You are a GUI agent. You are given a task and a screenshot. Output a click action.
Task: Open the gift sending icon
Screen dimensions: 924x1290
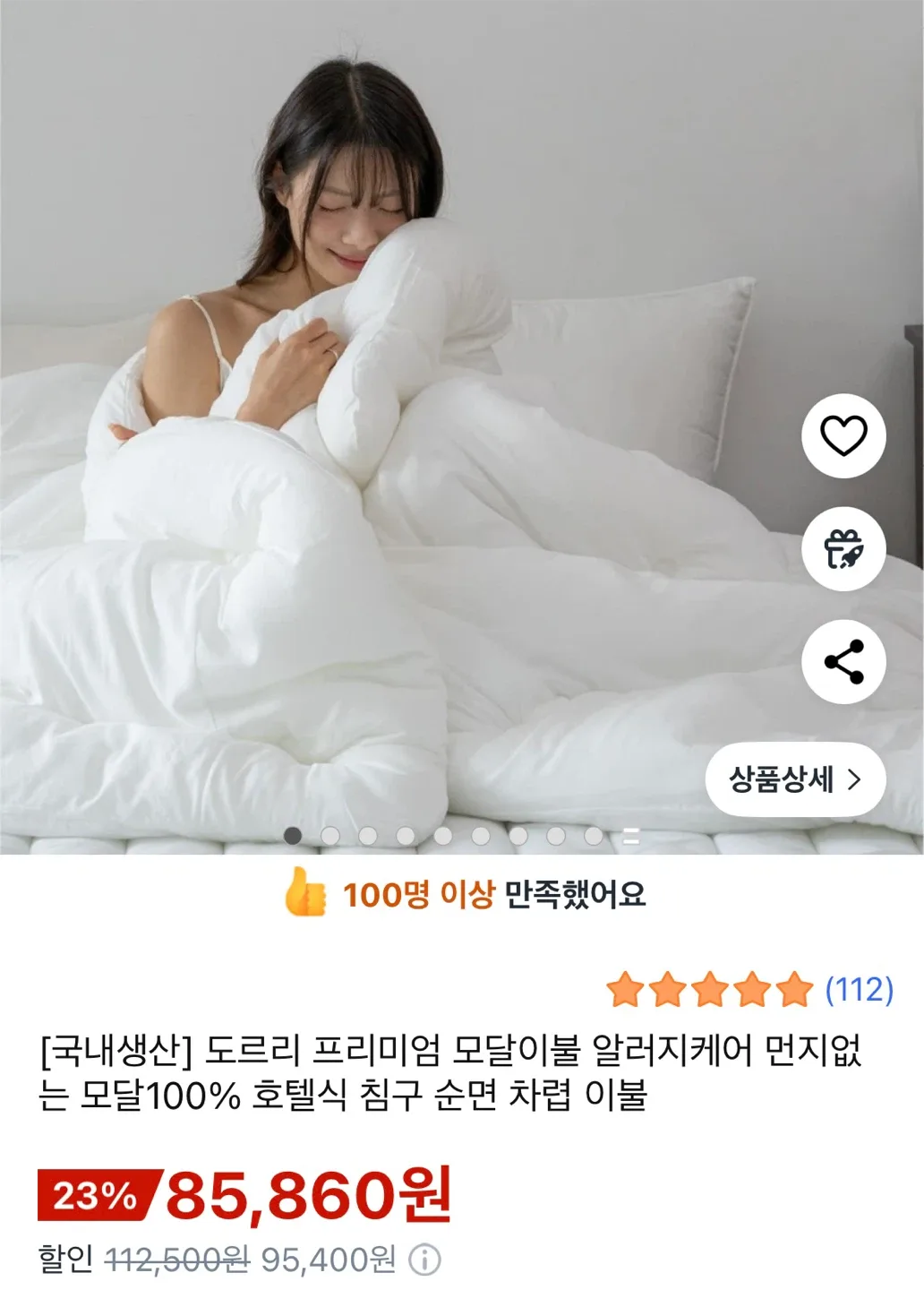pos(843,549)
